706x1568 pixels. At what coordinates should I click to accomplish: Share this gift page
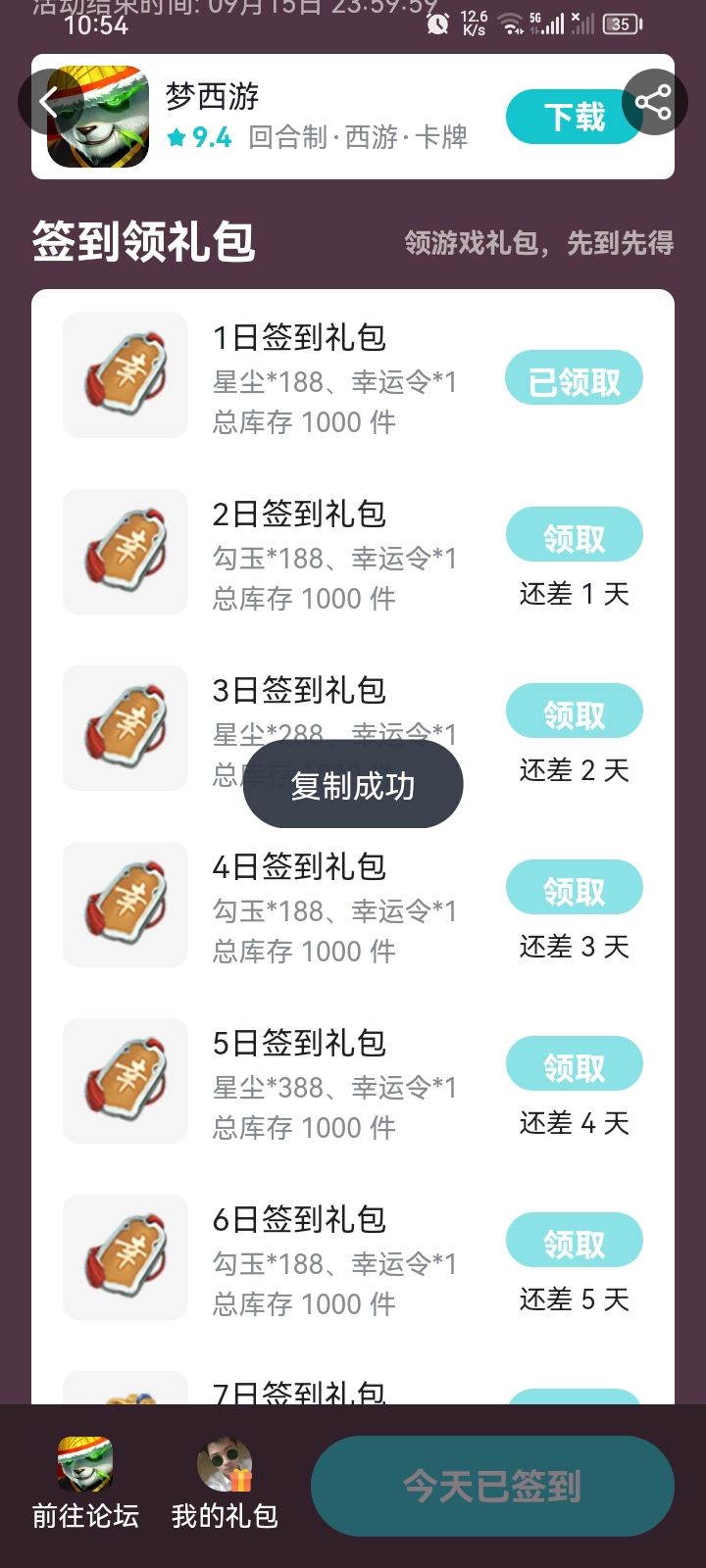coord(654,102)
